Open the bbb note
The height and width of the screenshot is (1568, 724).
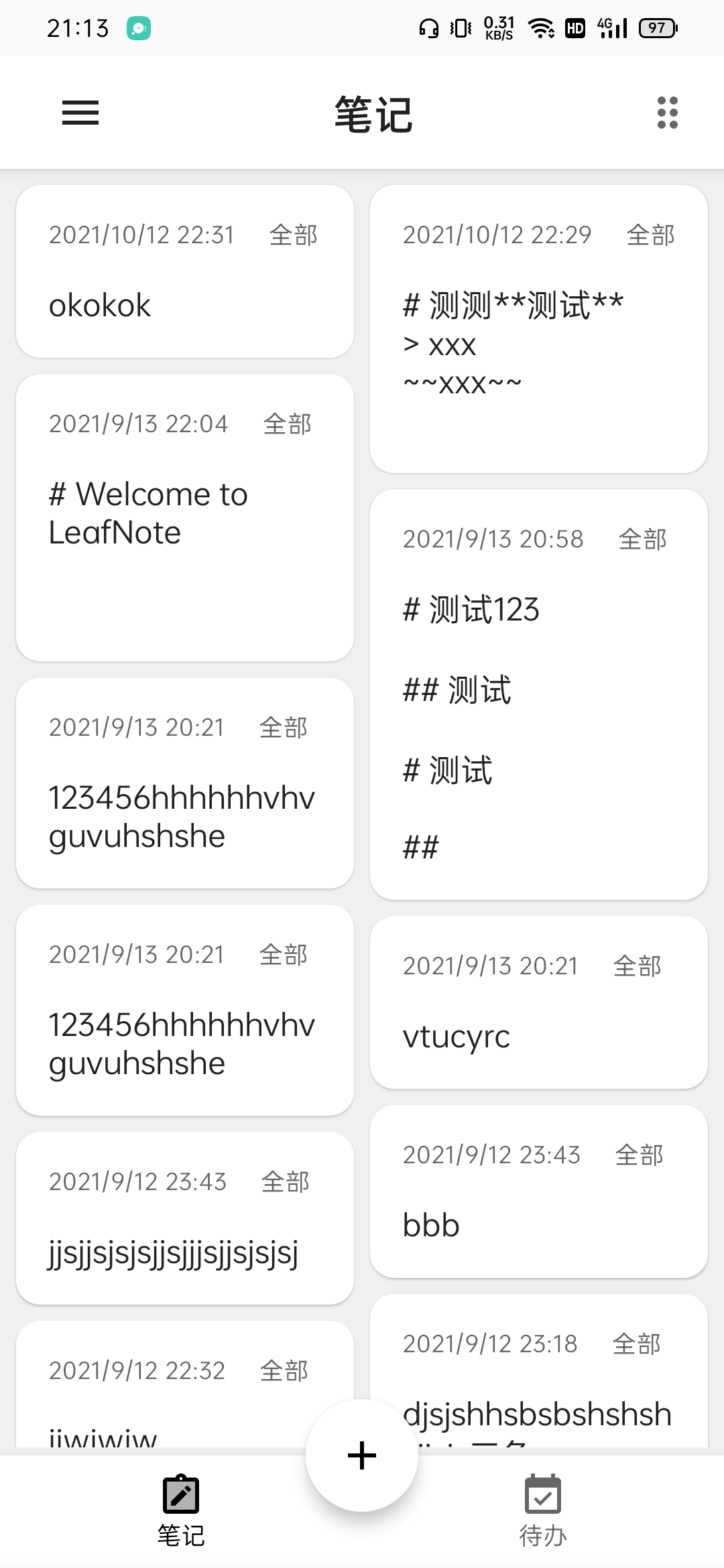[x=538, y=1191]
